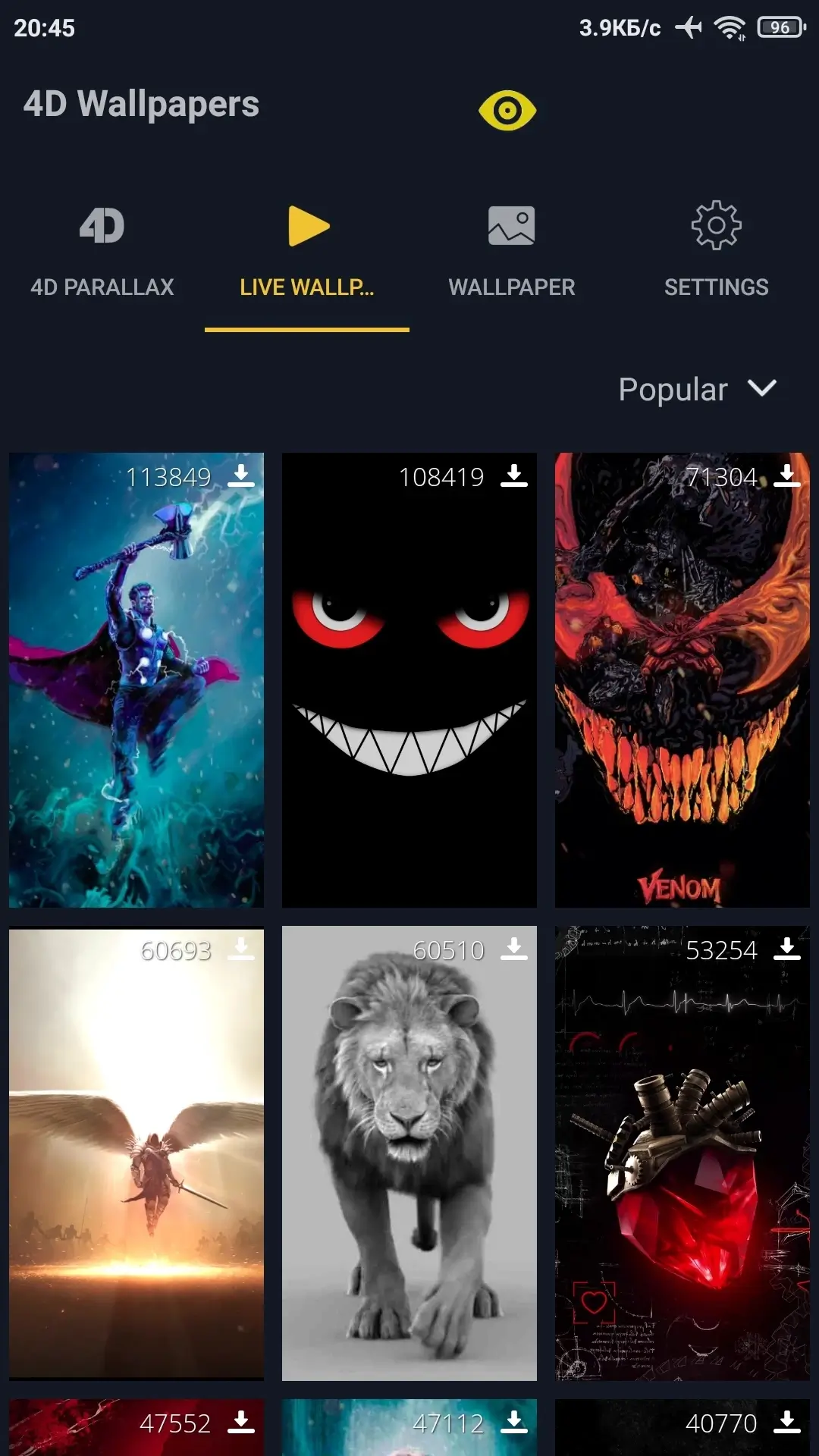
Task: Open the winged angel wallpaper
Action: pos(136,1153)
